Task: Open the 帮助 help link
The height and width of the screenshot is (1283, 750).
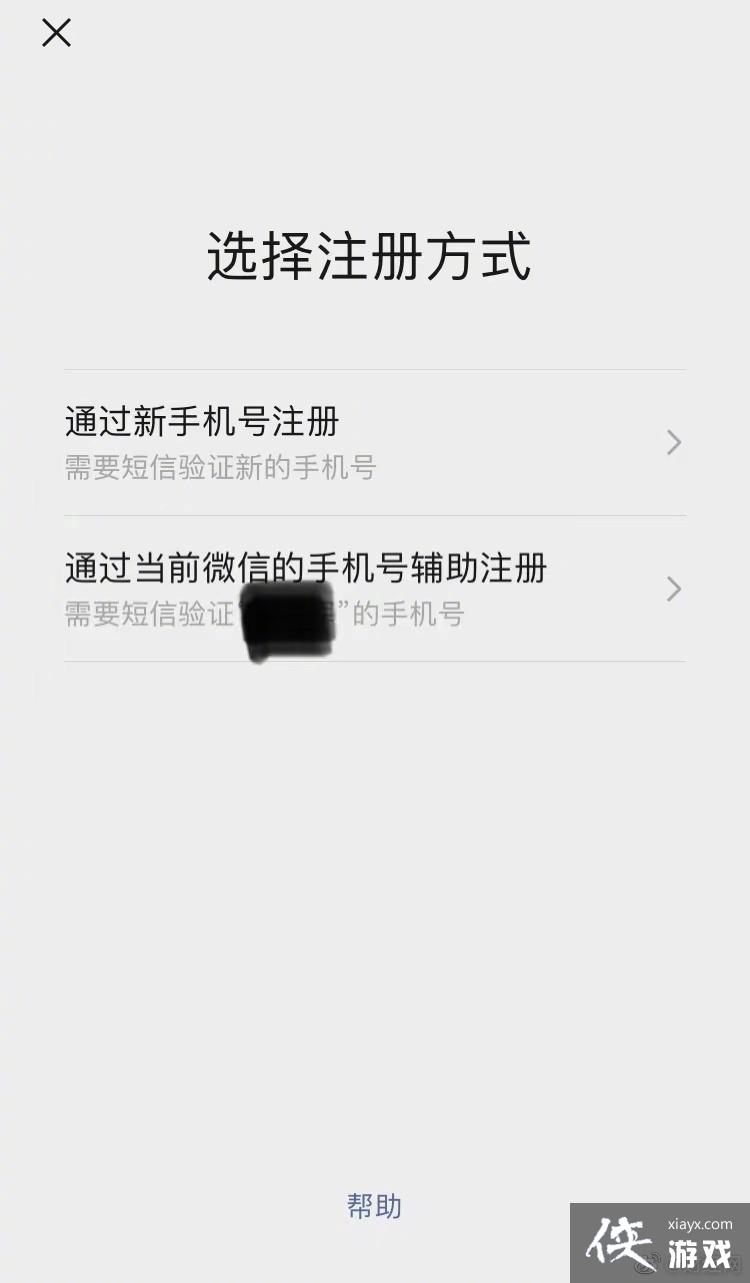Action: (x=374, y=1206)
